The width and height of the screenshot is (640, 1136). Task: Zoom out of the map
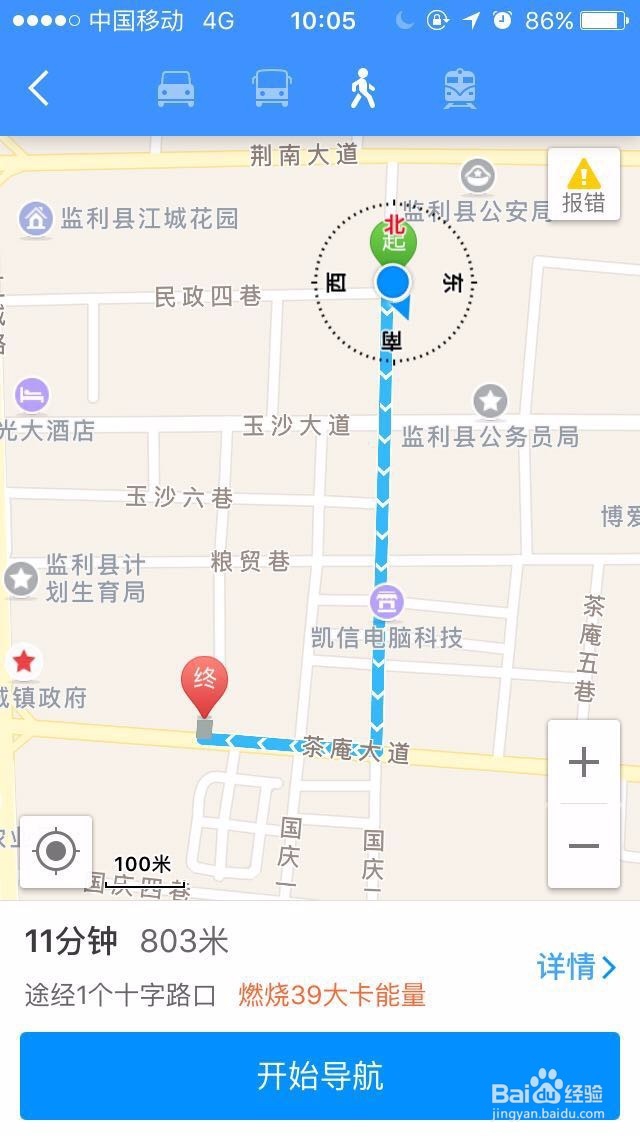583,846
